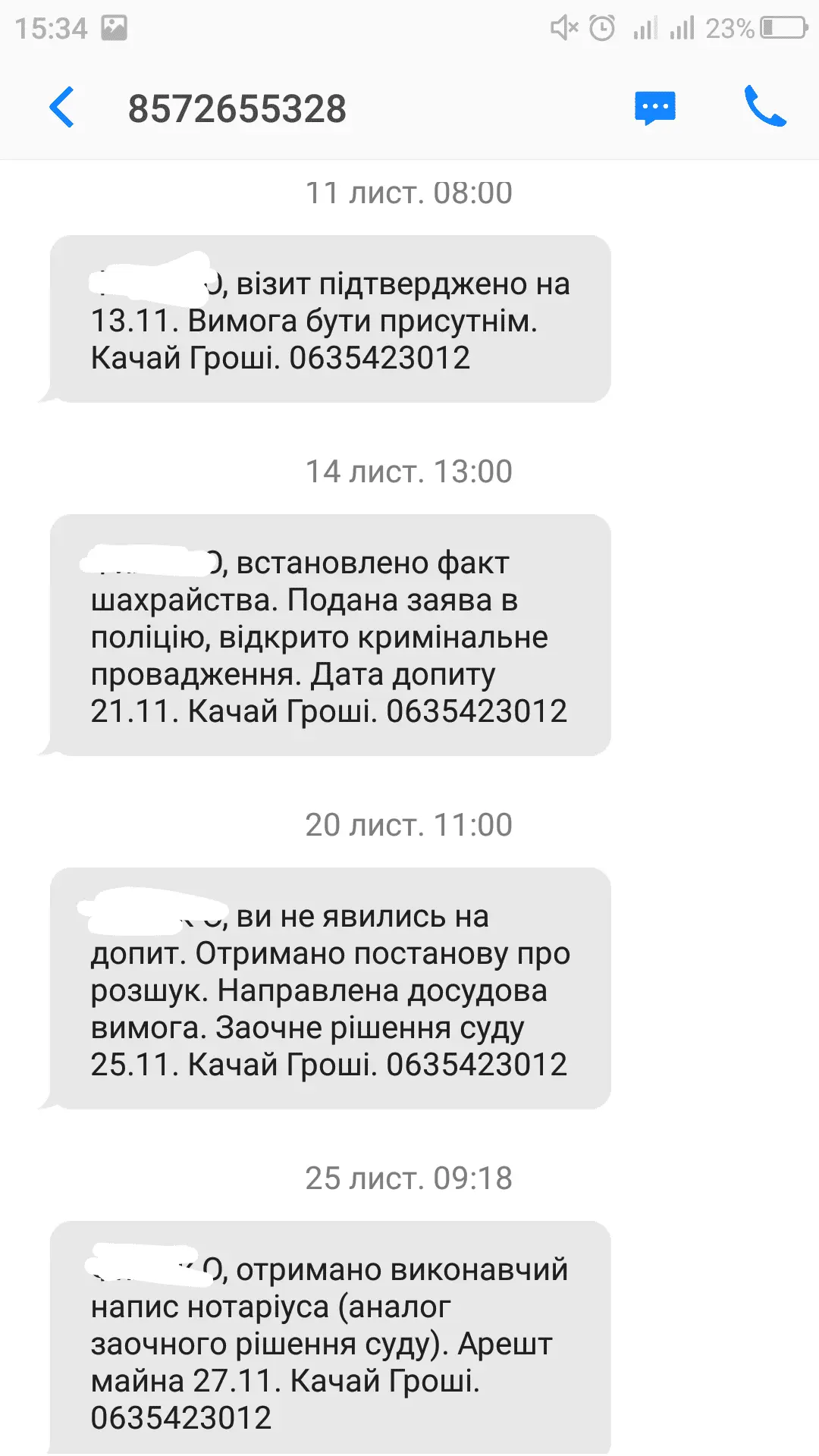
Task: Open the message bubble icon in header
Action: (654, 108)
